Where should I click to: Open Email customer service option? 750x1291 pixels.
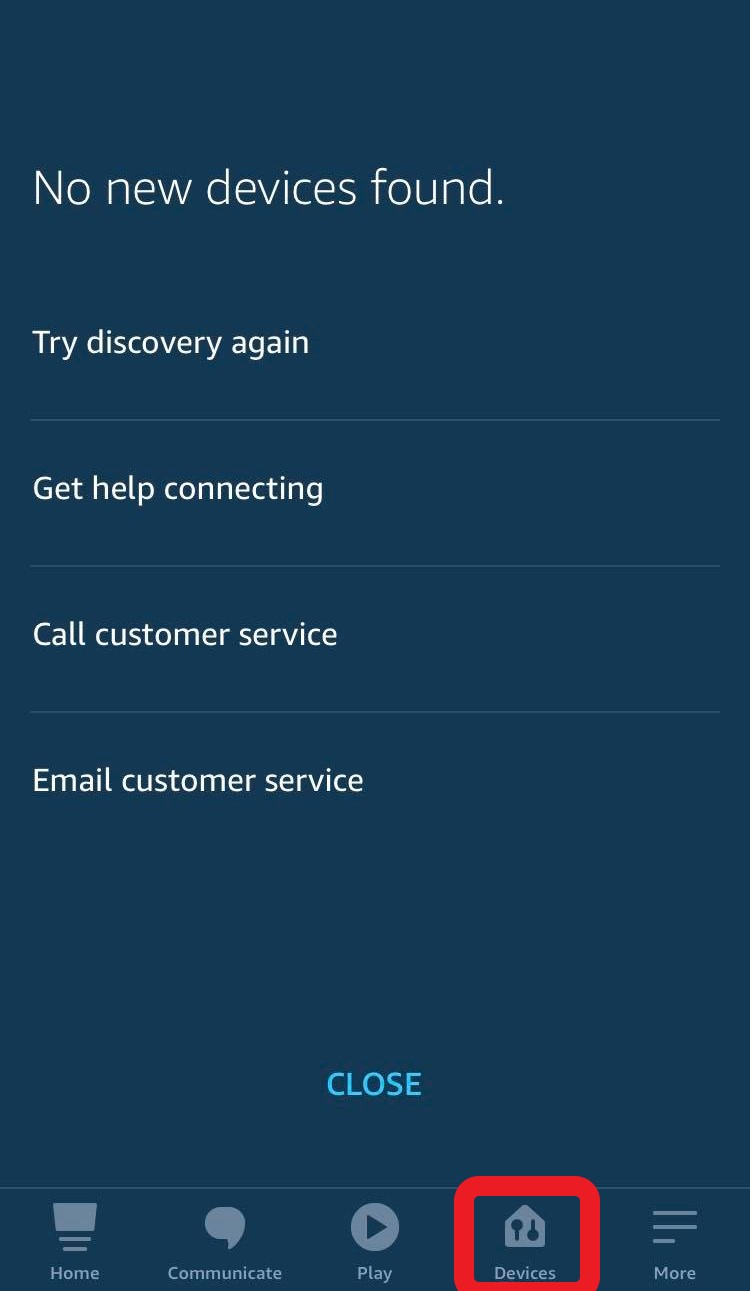coord(198,781)
